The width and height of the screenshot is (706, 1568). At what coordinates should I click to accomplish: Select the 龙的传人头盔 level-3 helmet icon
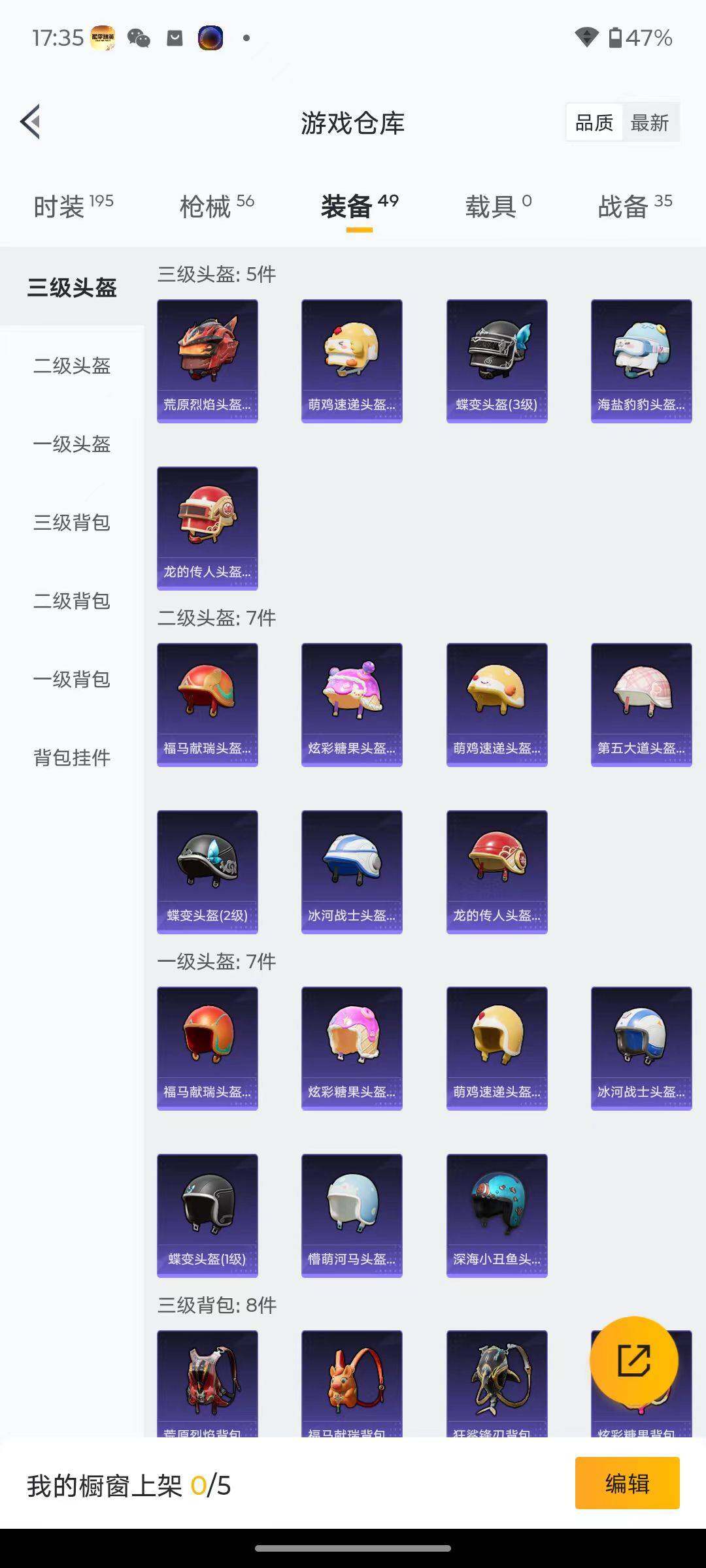pos(207,526)
